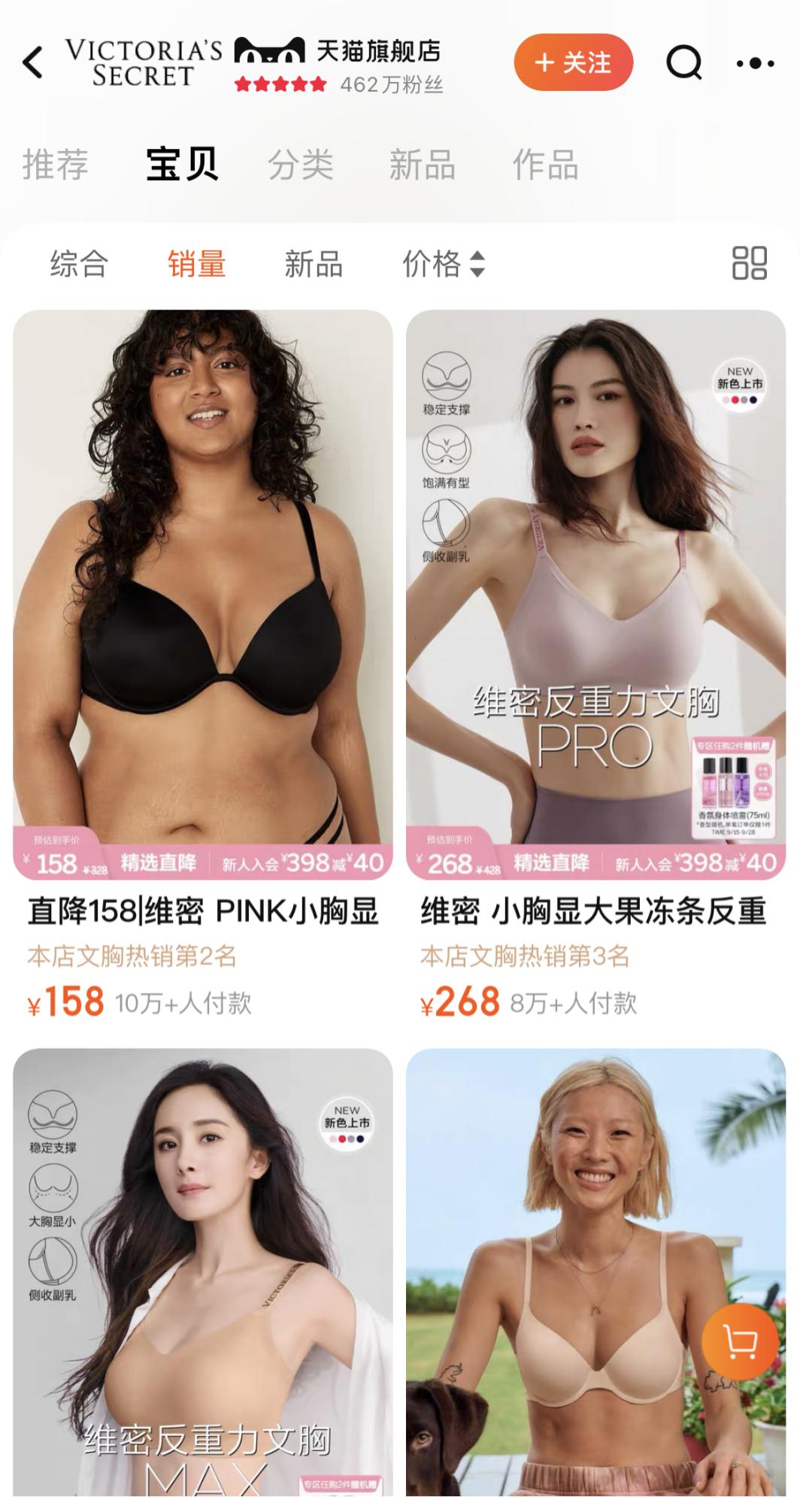Sort products by 销量
The width and height of the screenshot is (812, 1497).
(x=197, y=264)
